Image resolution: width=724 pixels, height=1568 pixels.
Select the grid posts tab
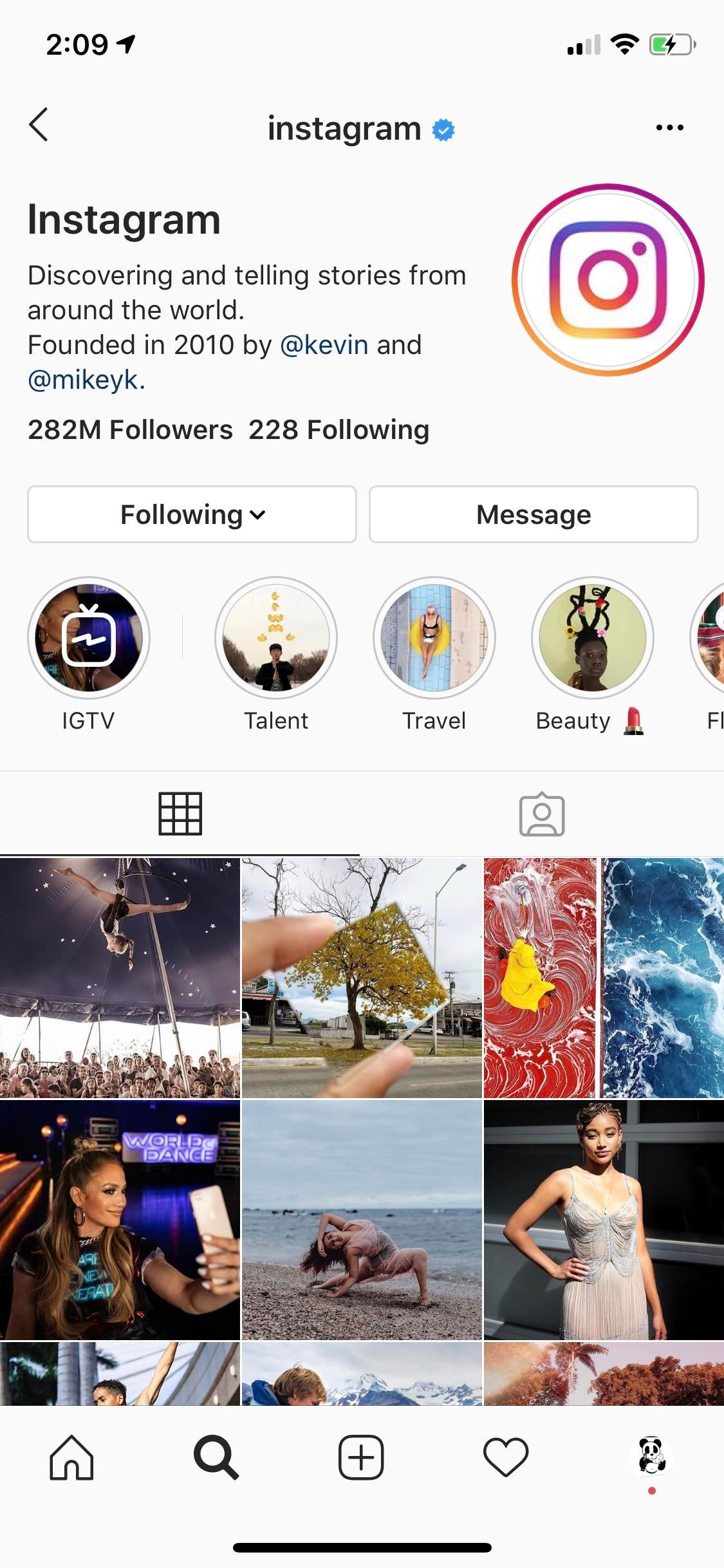180,814
